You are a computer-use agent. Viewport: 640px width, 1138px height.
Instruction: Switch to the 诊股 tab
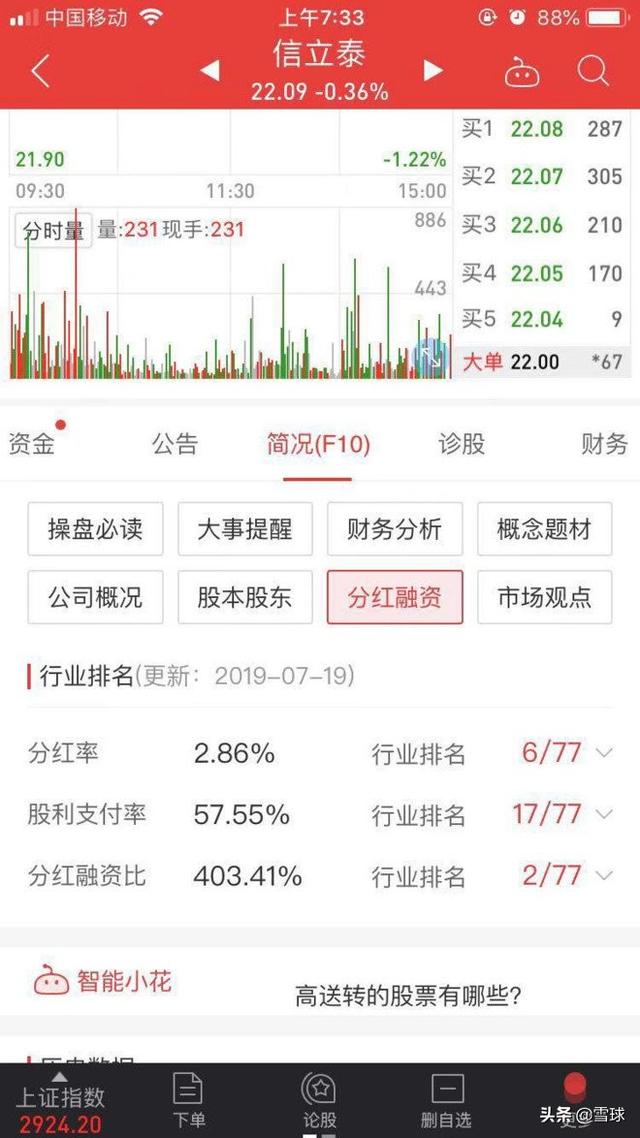coord(461,443)
